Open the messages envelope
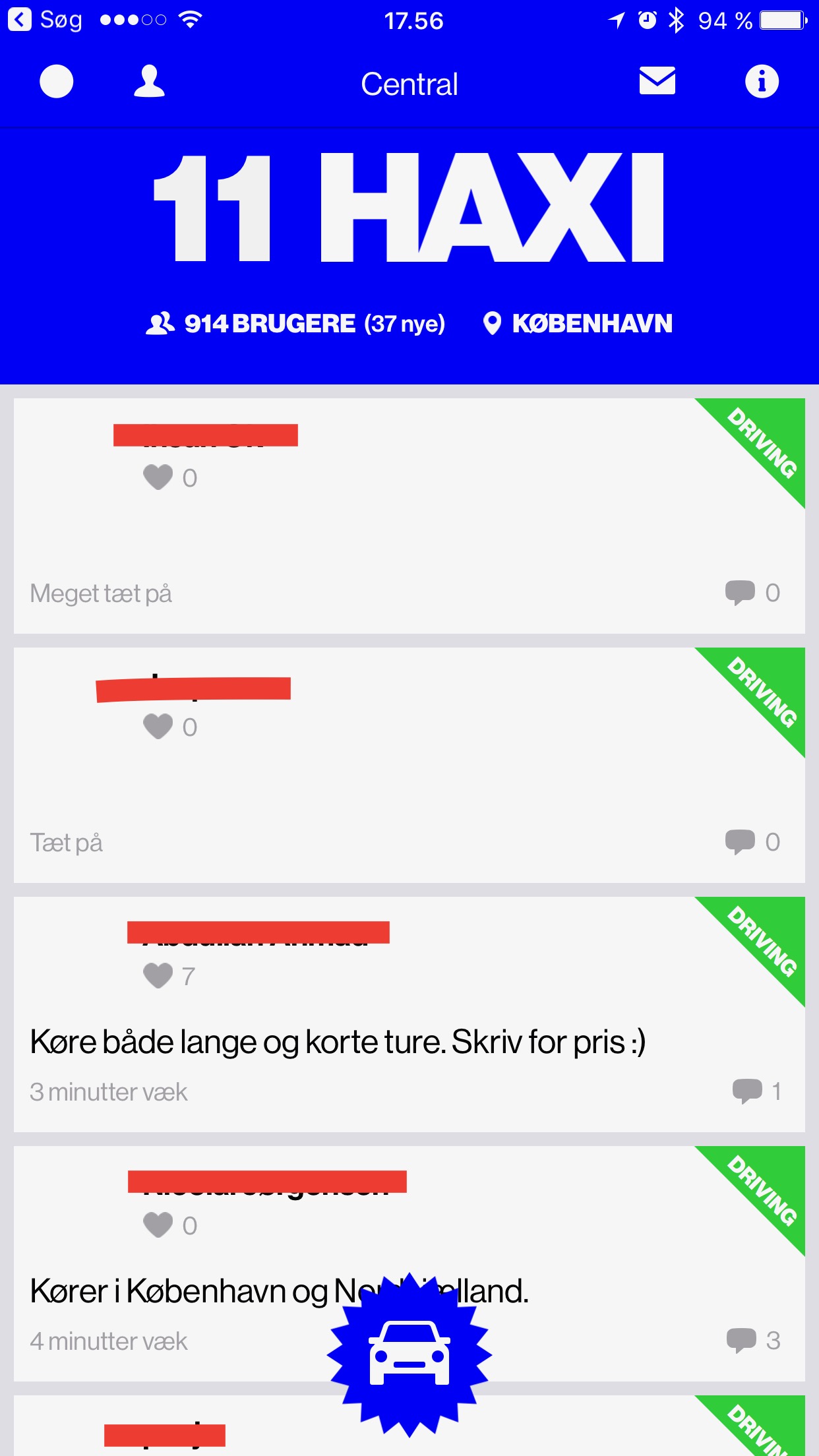819x1456 pixels. click(x=657, y=81)
